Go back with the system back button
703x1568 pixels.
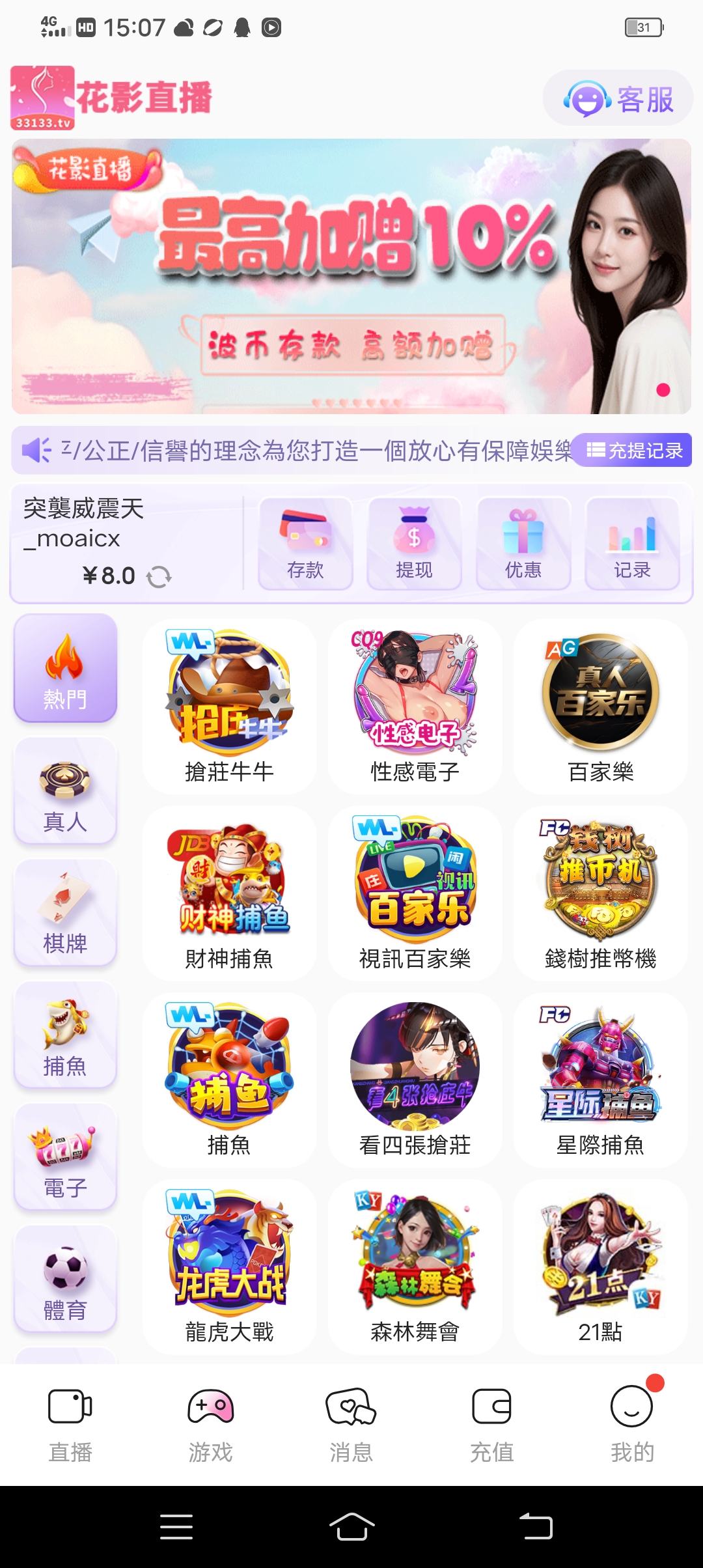tap(536, 1526)
